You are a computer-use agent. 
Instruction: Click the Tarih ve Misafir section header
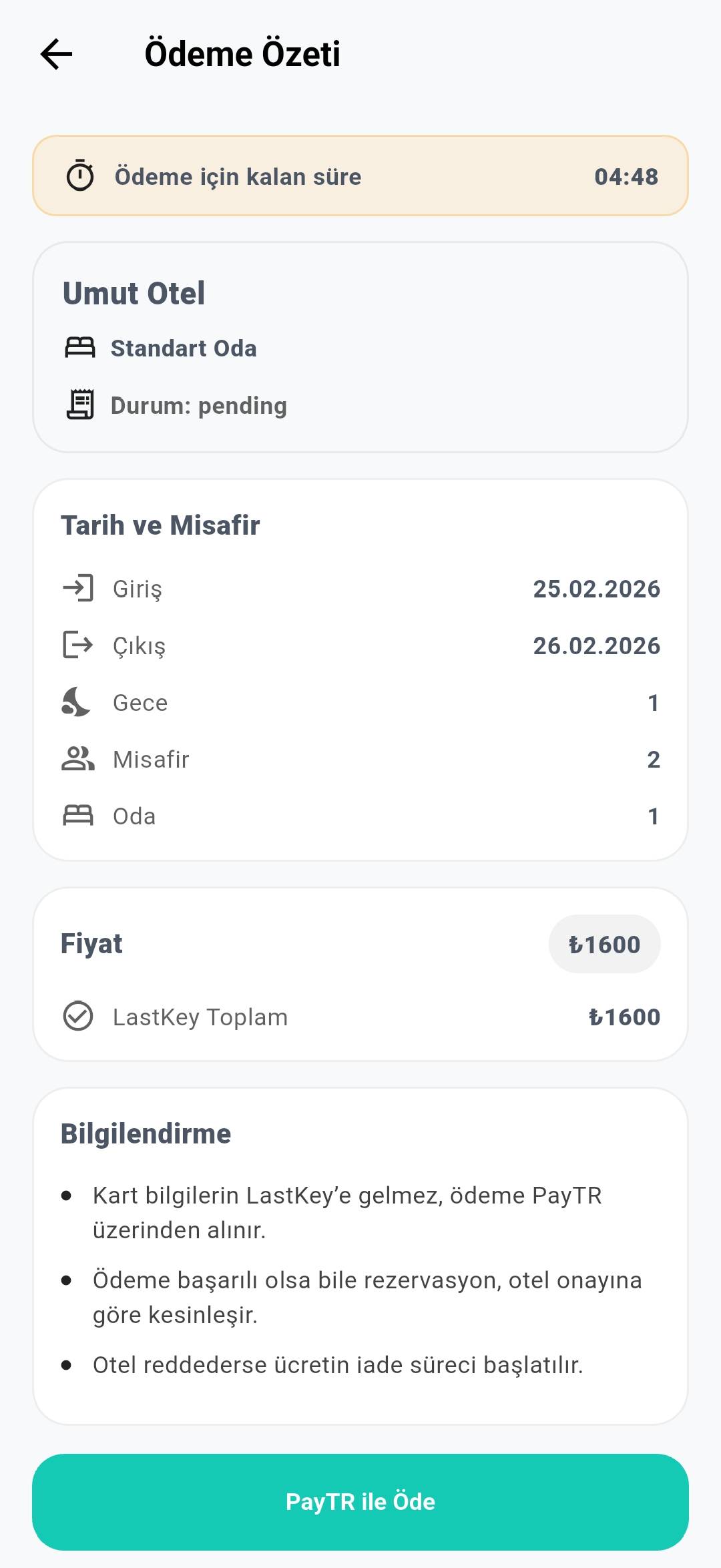pyautogui.click(x=162, y=525)
